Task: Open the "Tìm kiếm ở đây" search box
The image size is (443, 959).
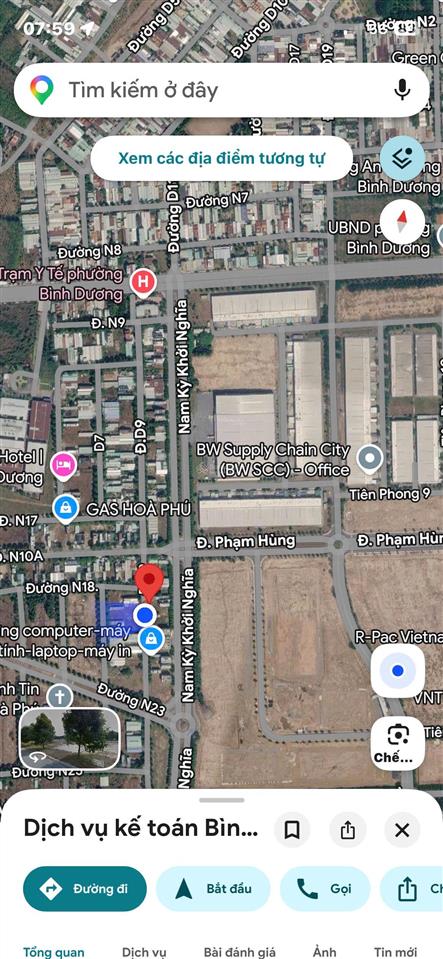Action: coord(221,91)
